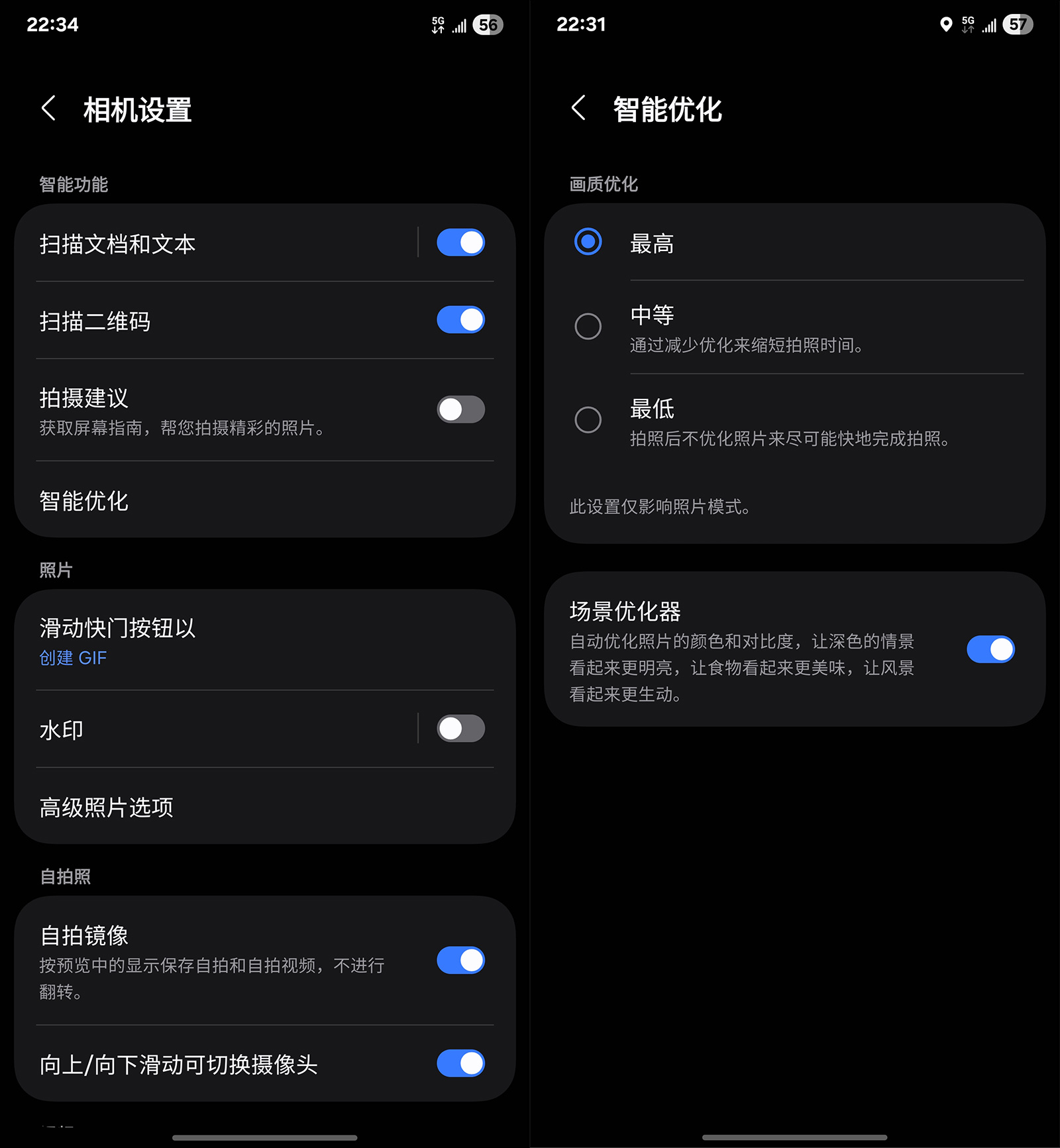Enable 拍摄建议 switch
Viewport: 1060px width, 1148px height.
click(460, 409)
